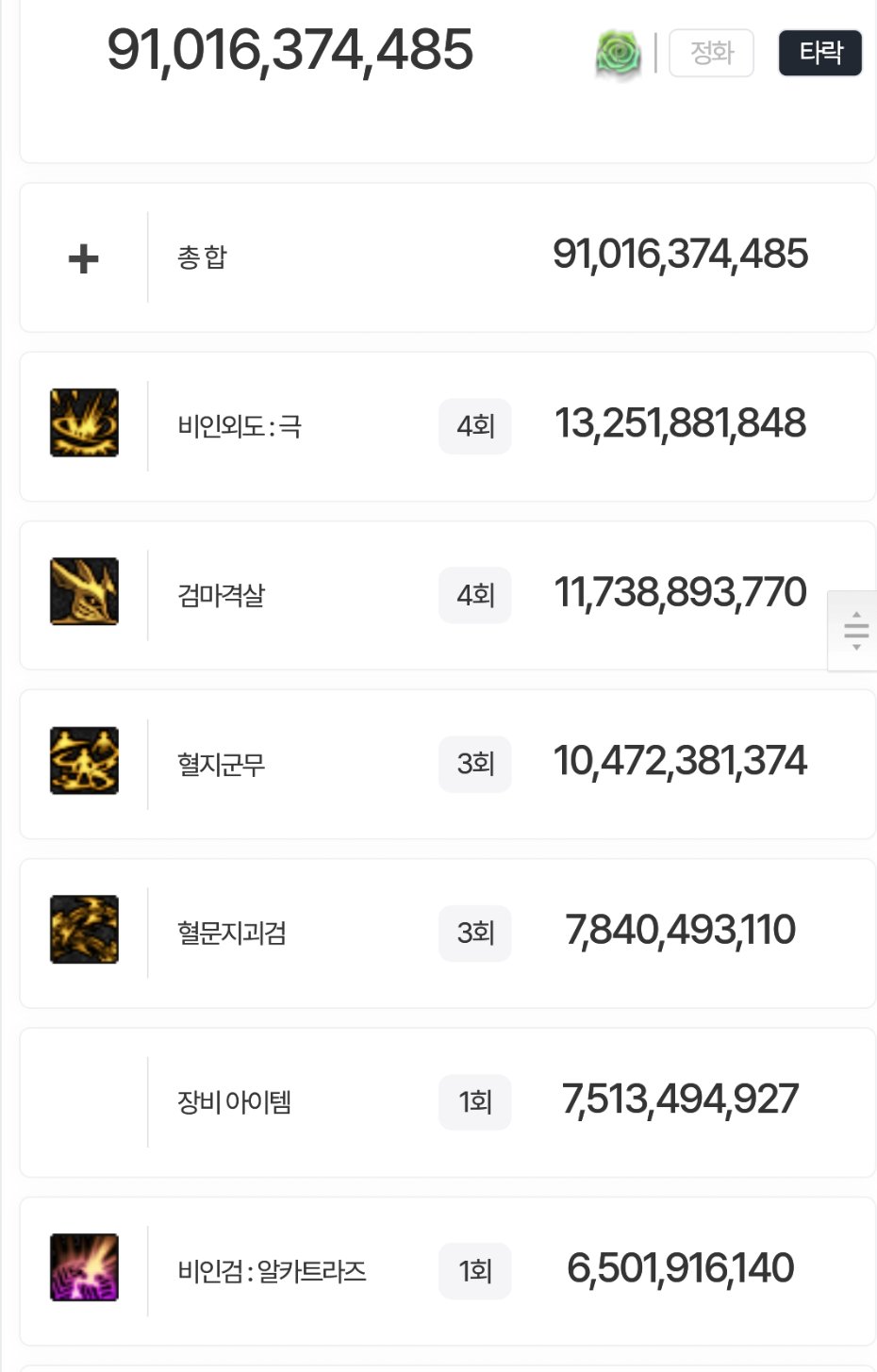Viewport: 877px width, 1372px height.
Task: Switch to the 정화 mode
Action: point(711,53)
